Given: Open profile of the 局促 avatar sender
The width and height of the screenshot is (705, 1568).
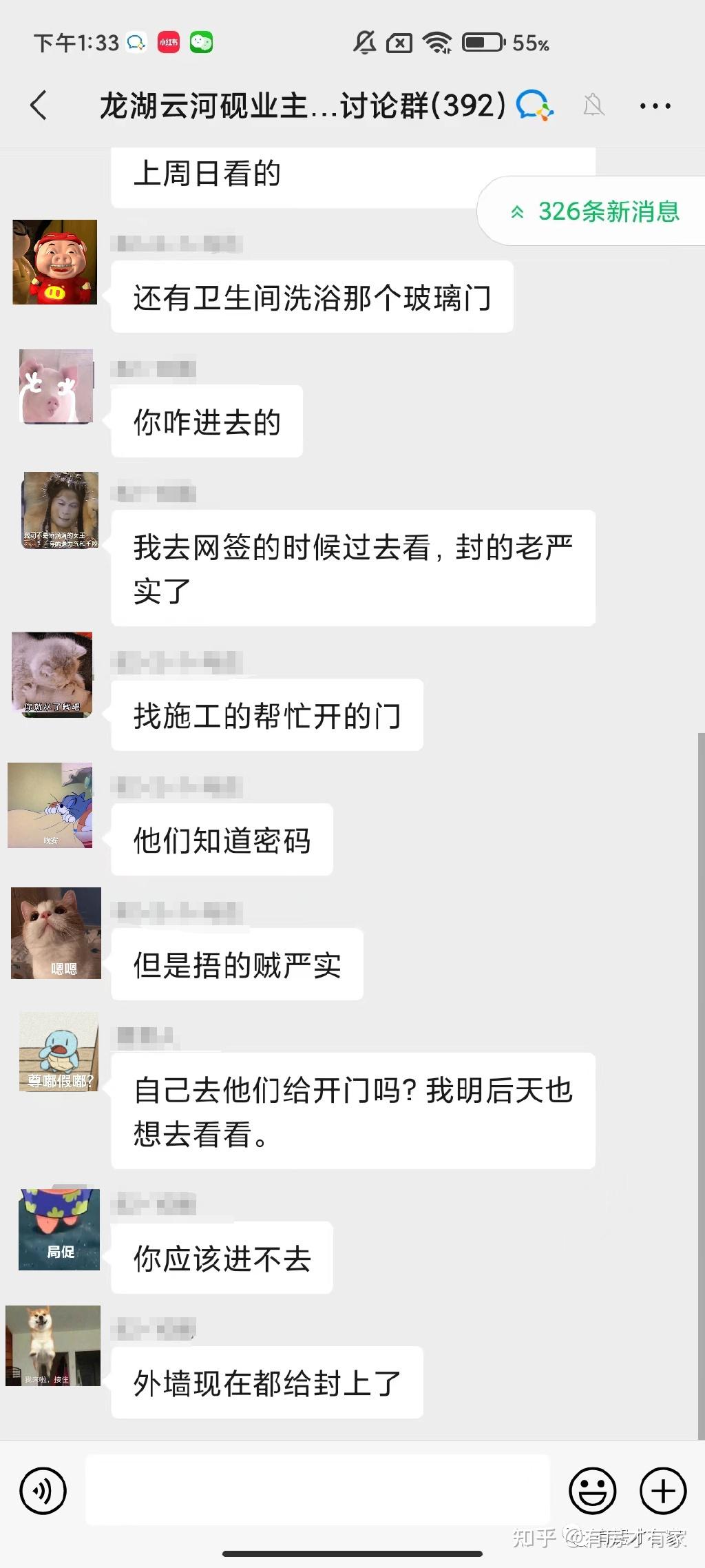Looking at the screenshot, I should pyautogui.click(x=59, y=1229).
